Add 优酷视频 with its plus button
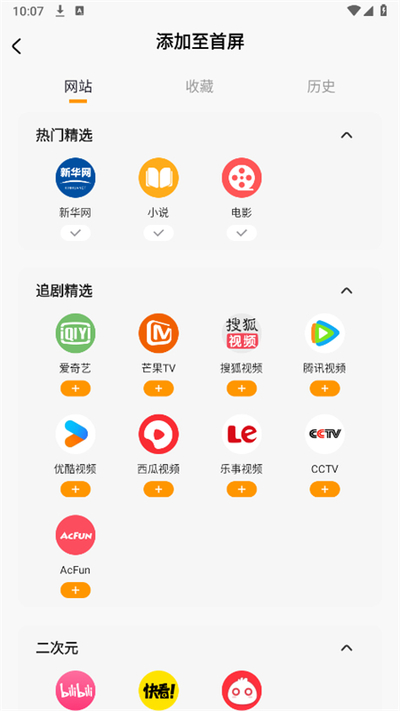 75,489
